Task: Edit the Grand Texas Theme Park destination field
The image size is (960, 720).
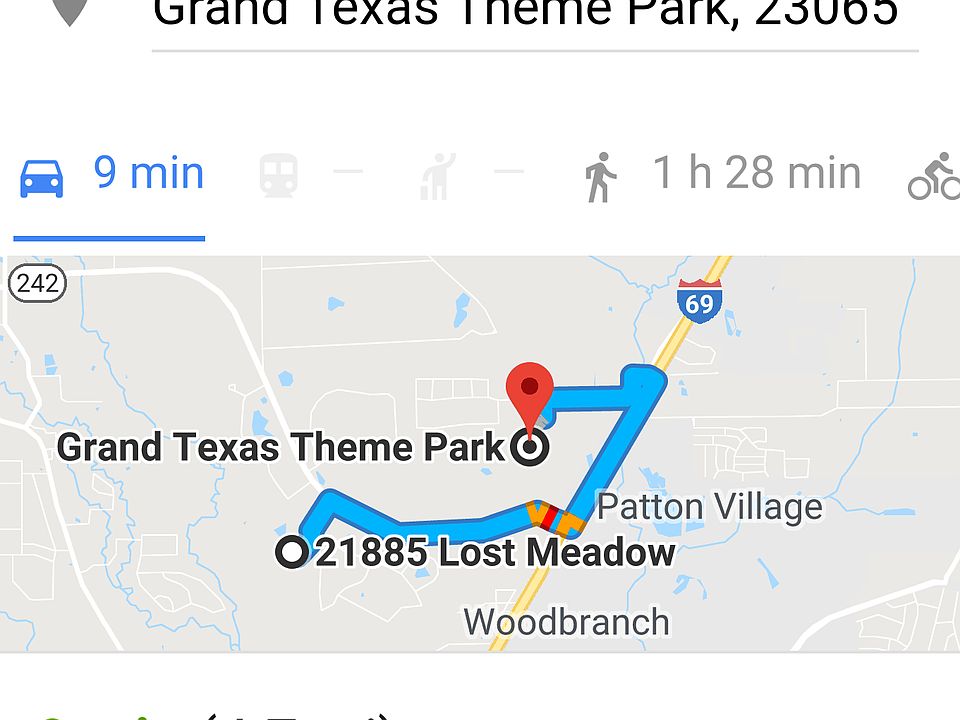Action: (530, 16)
